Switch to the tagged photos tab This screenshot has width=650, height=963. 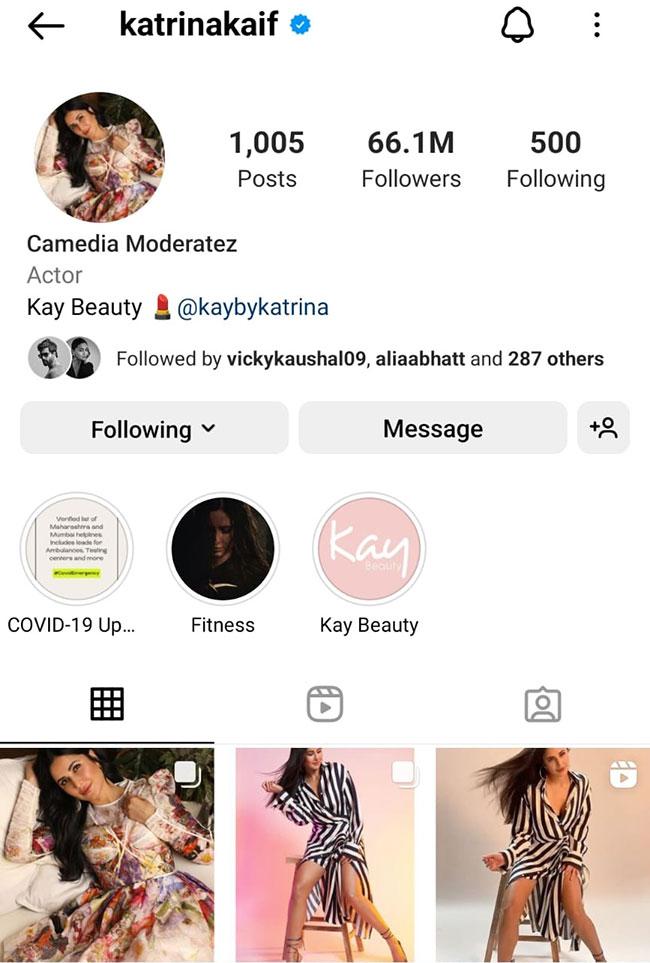[x=542, y=705]
